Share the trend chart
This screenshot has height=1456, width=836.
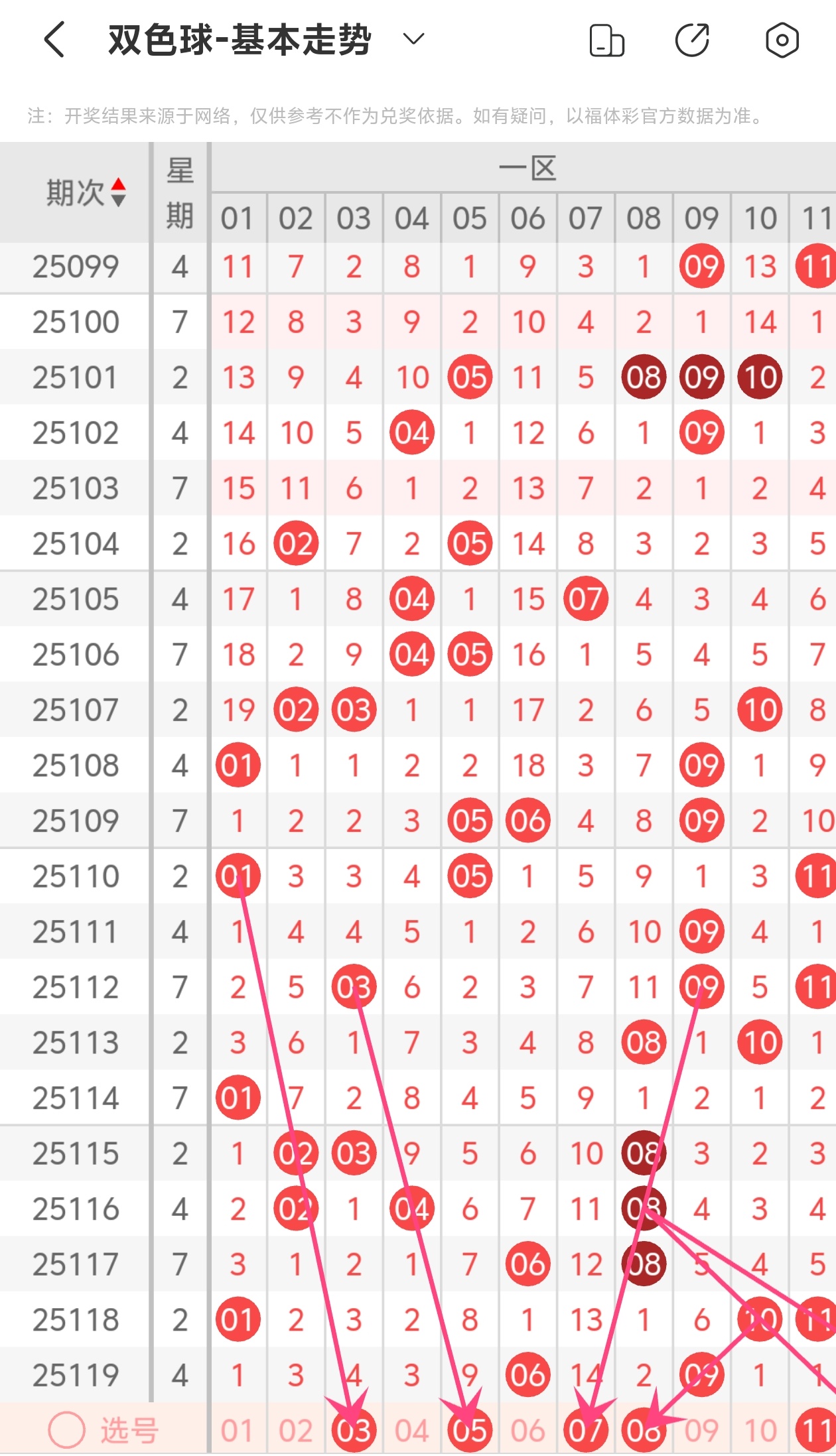tap(693, 40)
